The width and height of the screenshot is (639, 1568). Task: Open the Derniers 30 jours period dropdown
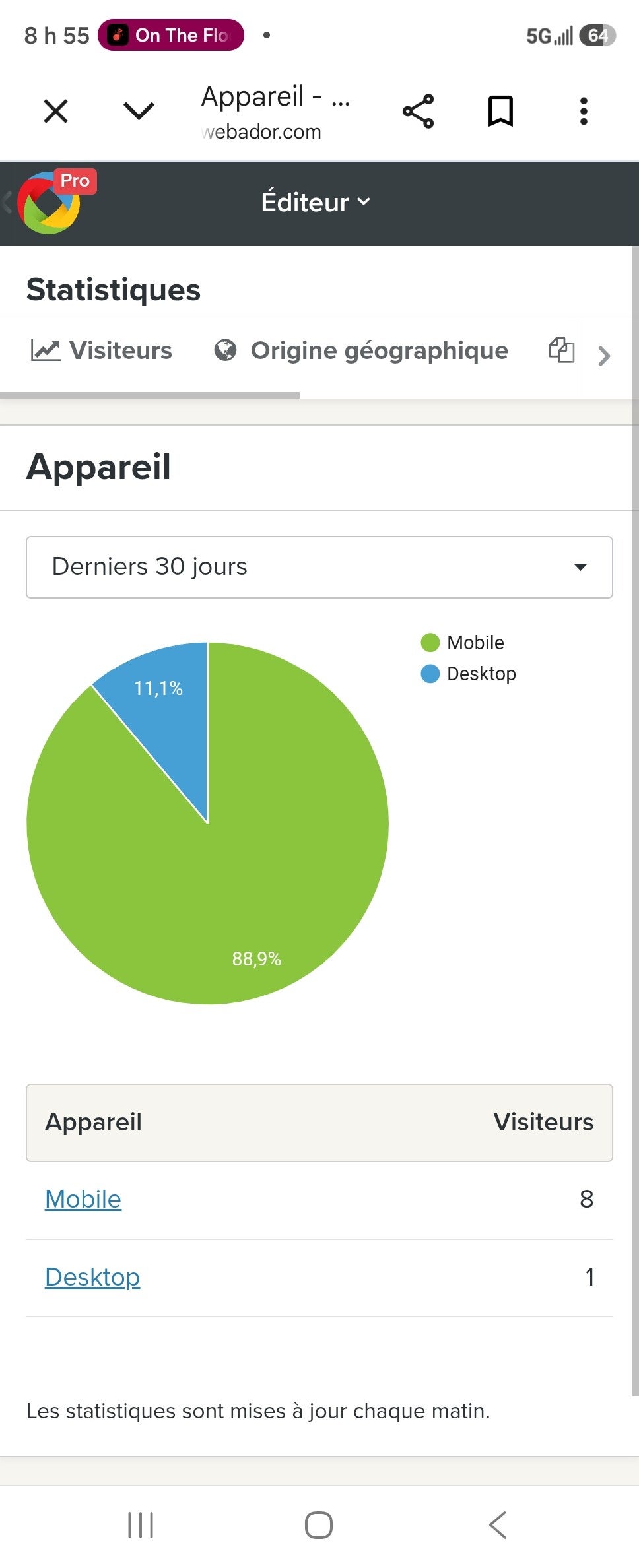[x=319, y=567]
